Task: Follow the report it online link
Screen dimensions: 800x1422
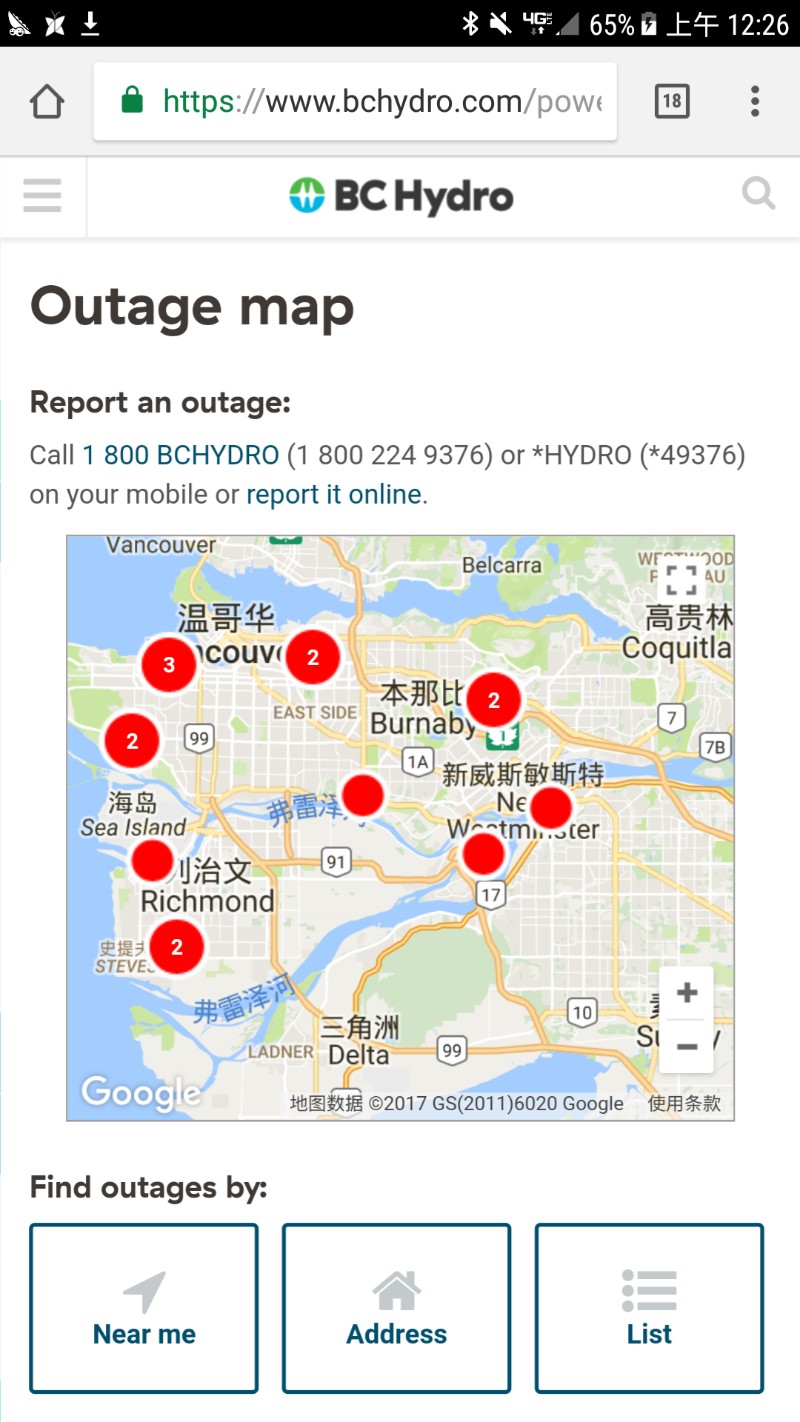Action: pyautogui.click(x=334, y=495)
